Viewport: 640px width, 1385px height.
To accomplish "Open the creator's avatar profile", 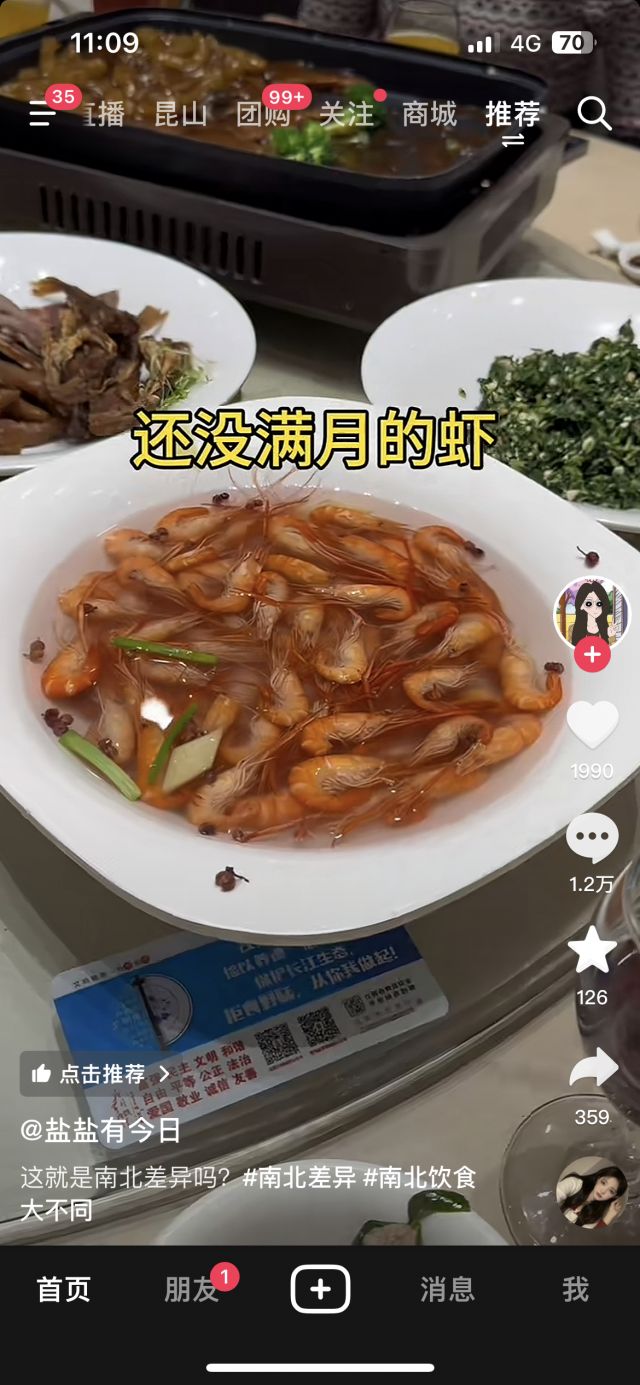I will (592, 612).
